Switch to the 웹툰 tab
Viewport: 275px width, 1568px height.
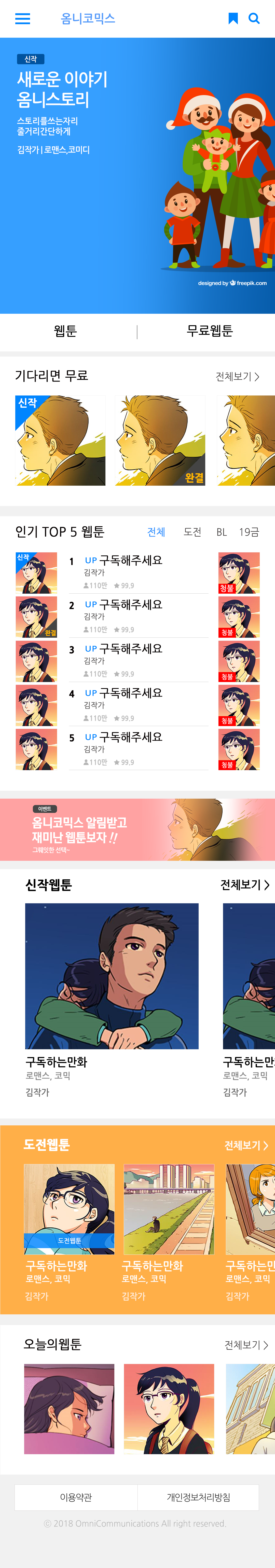point(65,331)
